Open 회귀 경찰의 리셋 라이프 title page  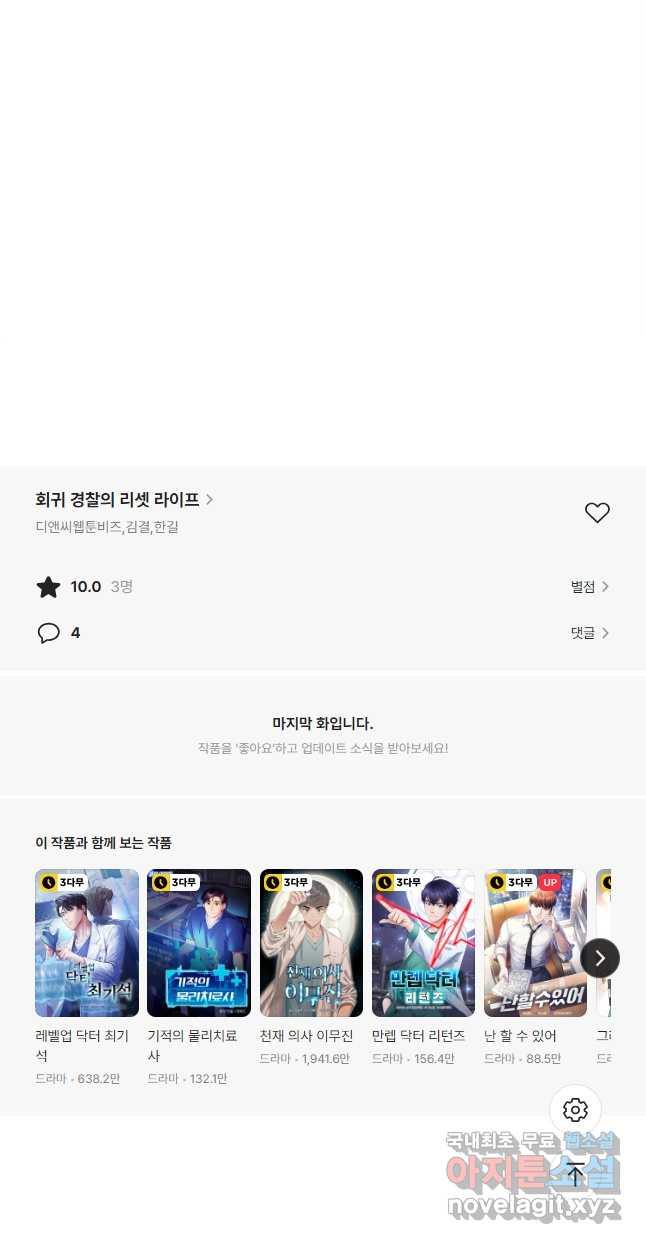pos(124,499)
